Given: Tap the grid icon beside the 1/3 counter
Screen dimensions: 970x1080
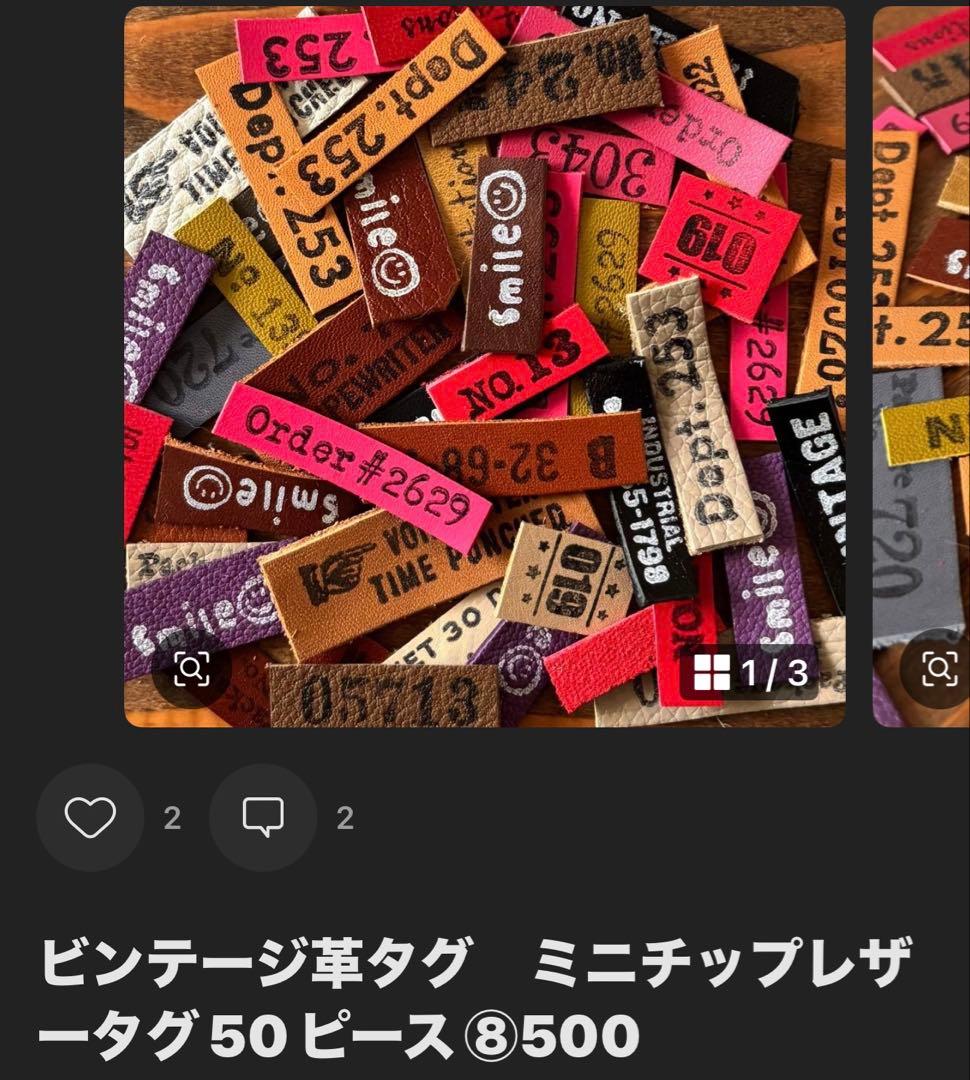Looking at the screenshot, I should pos(712,674).
